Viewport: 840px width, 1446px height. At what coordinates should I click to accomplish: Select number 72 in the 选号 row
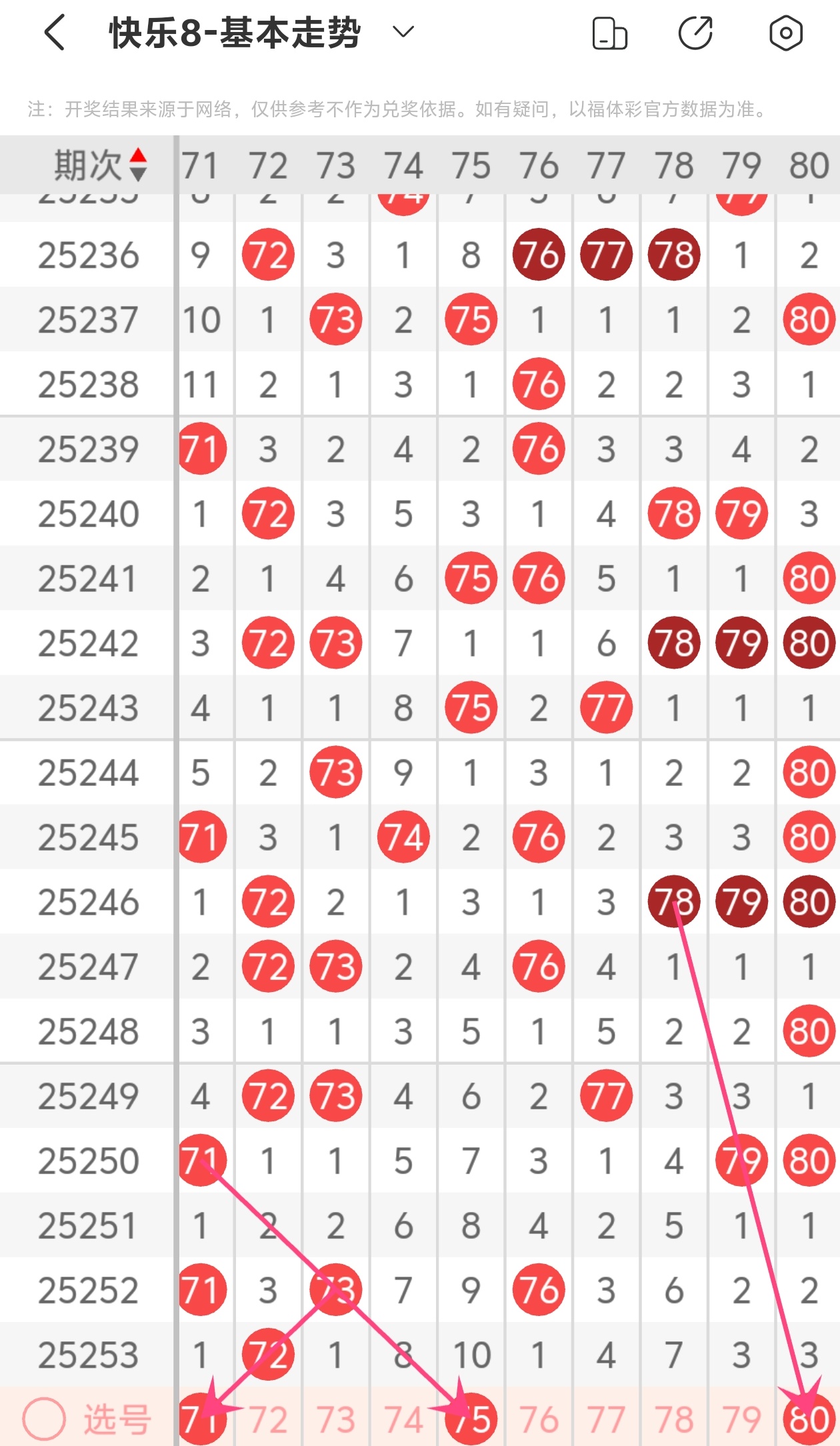(x=269, y=1419)
